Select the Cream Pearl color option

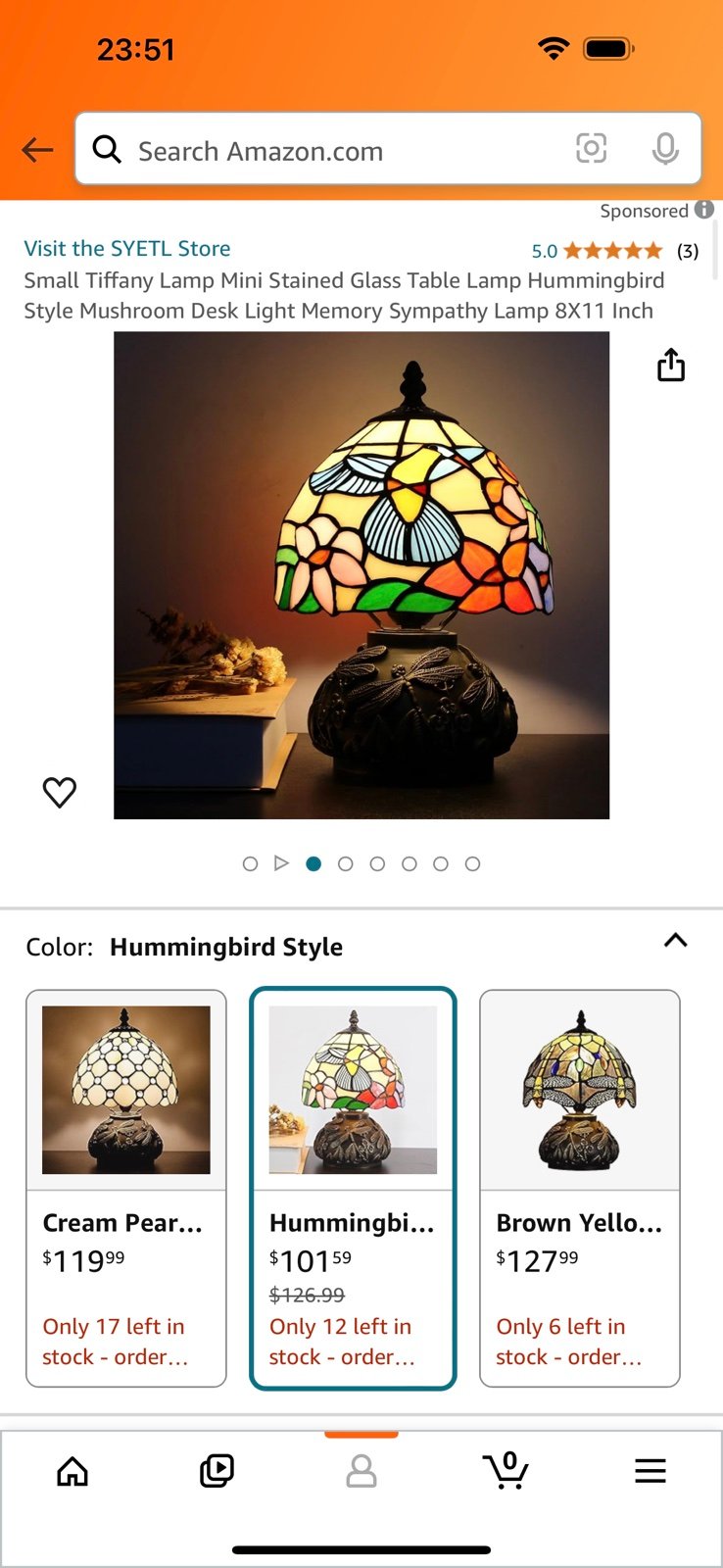pos(126,1188)
